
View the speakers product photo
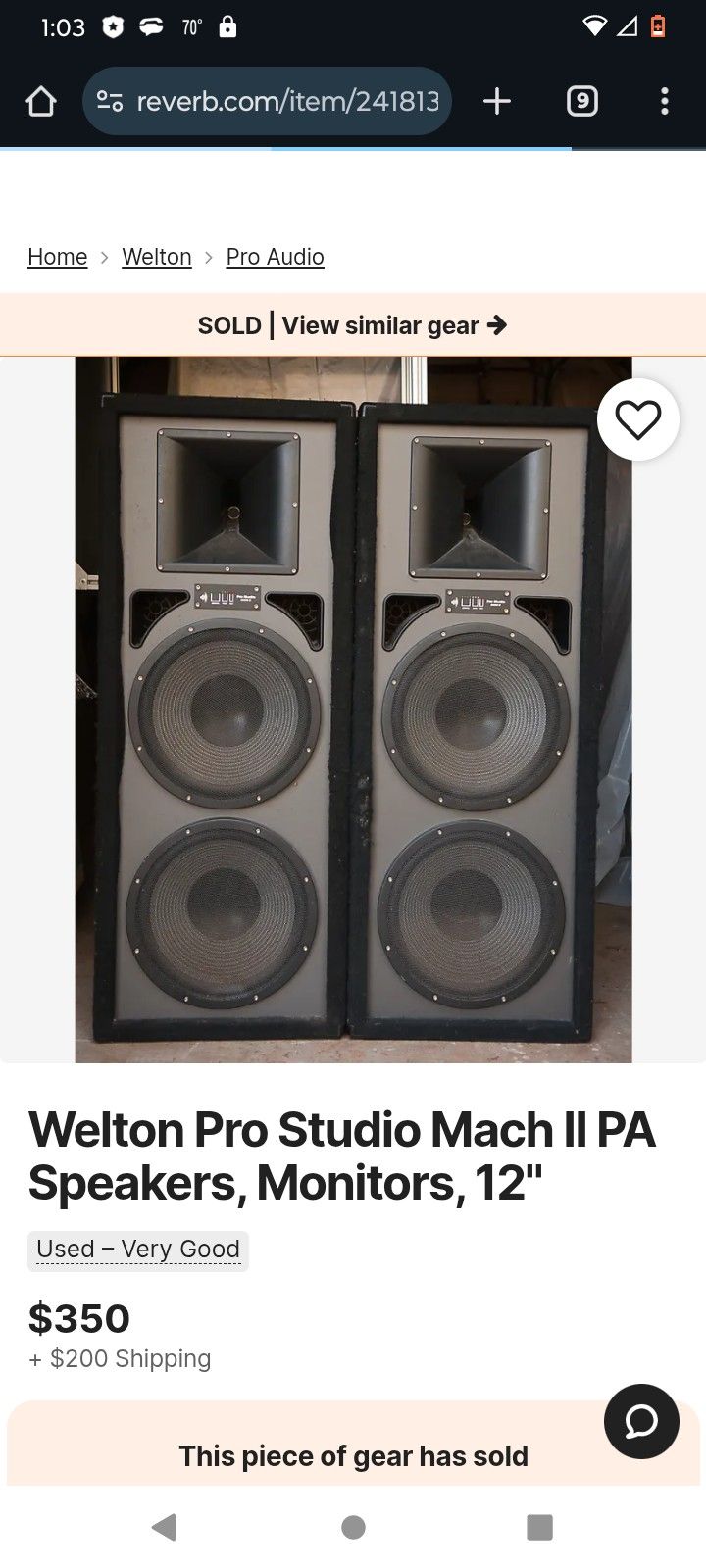pyautogui.click(x=353, y=710)
